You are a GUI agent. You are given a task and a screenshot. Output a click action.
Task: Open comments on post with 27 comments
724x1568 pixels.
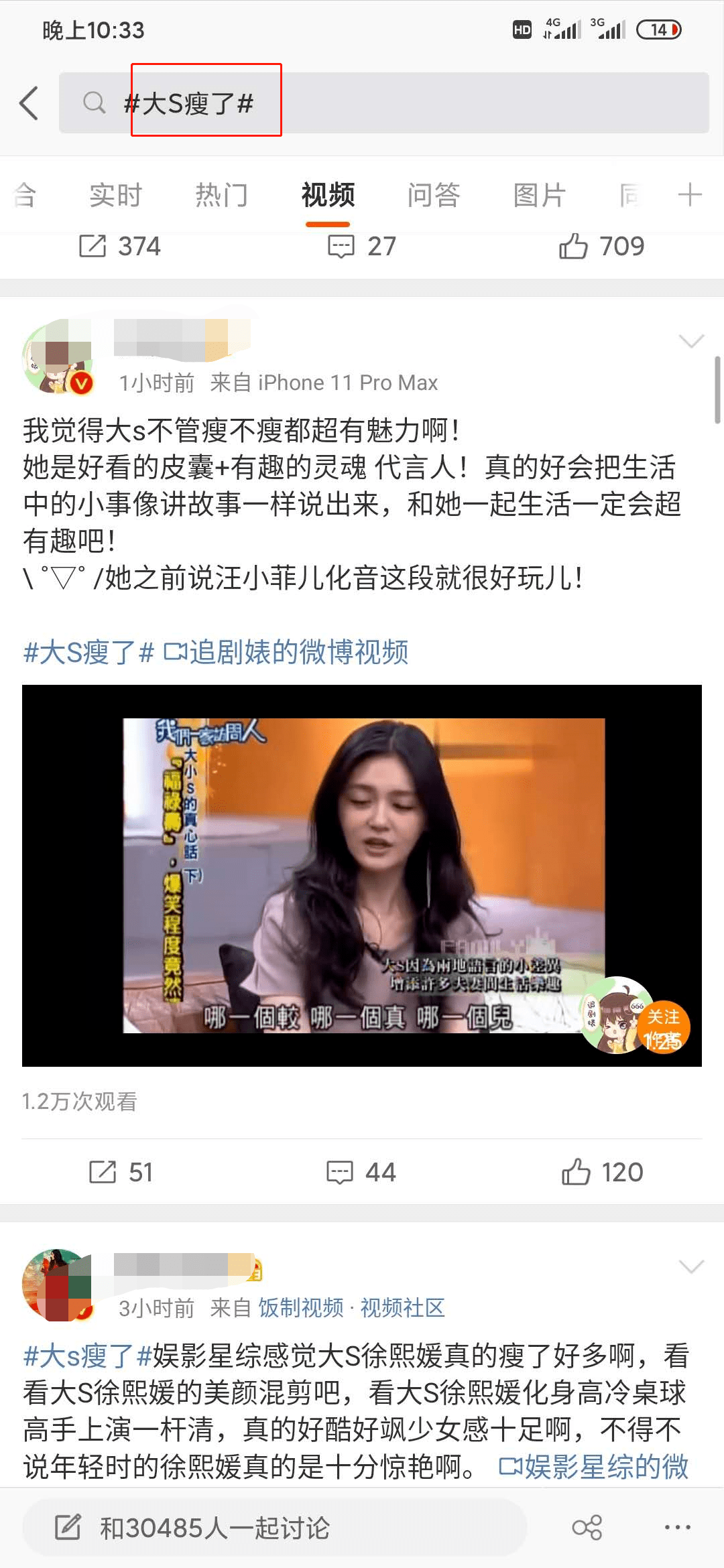[361, 247]
